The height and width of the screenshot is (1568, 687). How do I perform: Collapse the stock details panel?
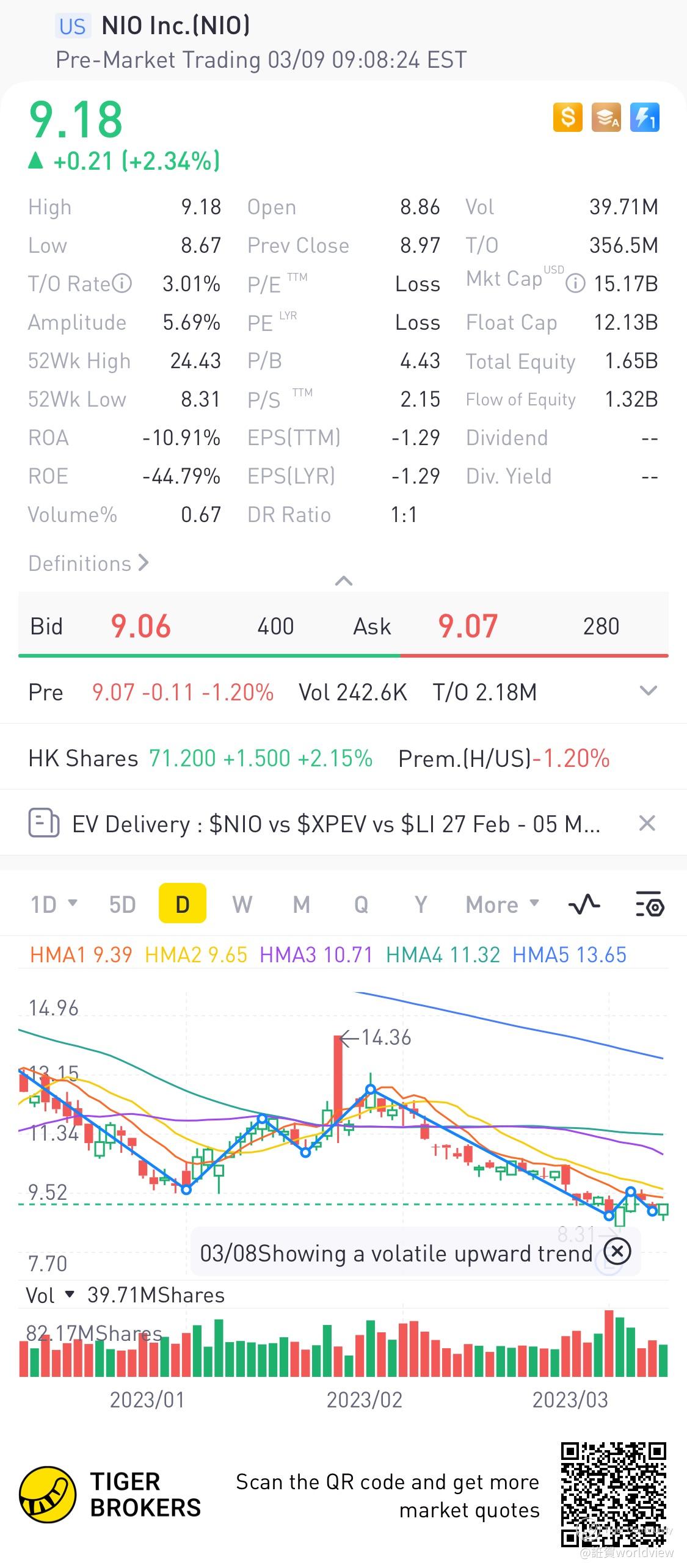344,581
